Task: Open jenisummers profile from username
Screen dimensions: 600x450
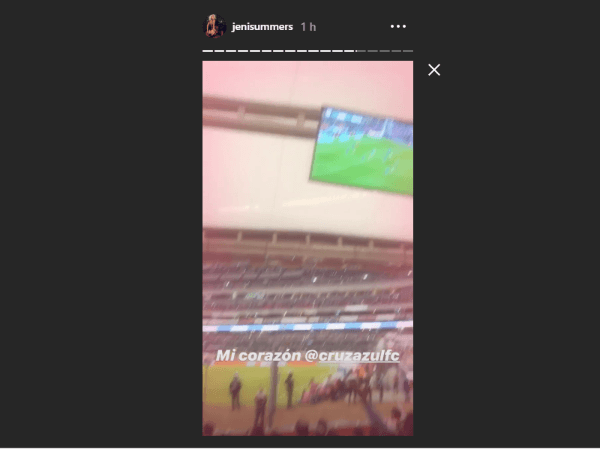Action: click(x=261, y=27)
